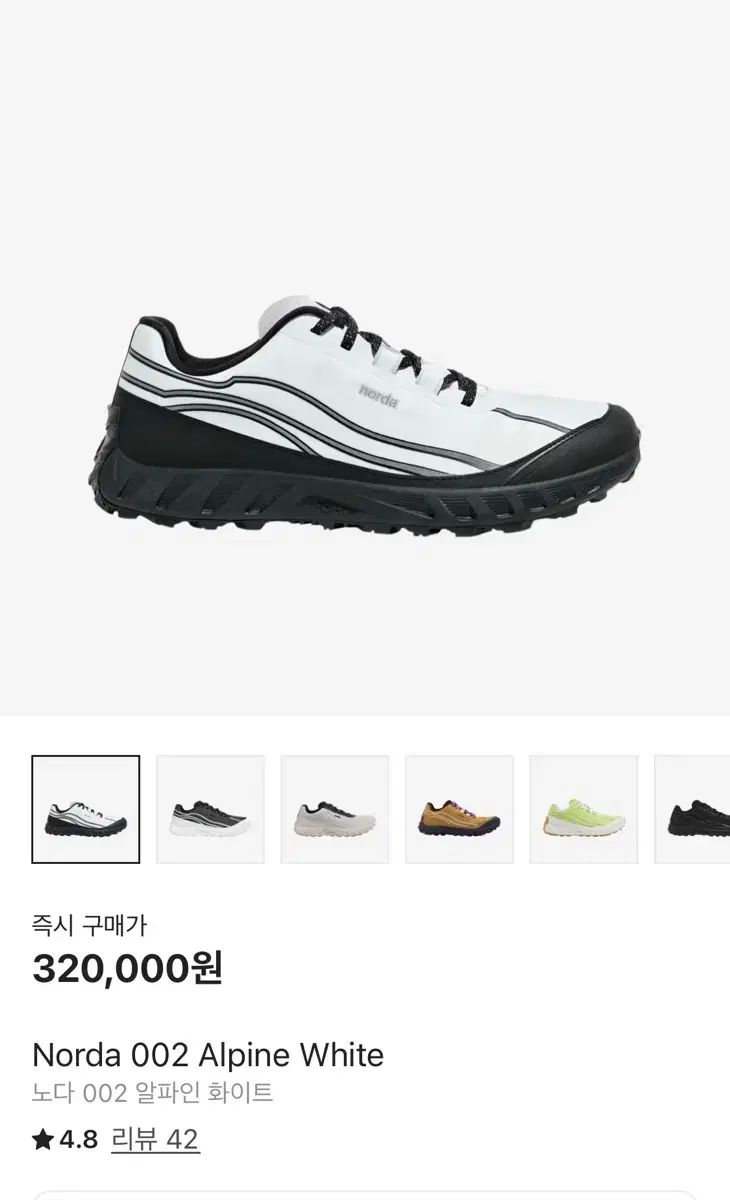Select the lime green shoe thumbnail
730x1200 pixels.
coord(583,809)
